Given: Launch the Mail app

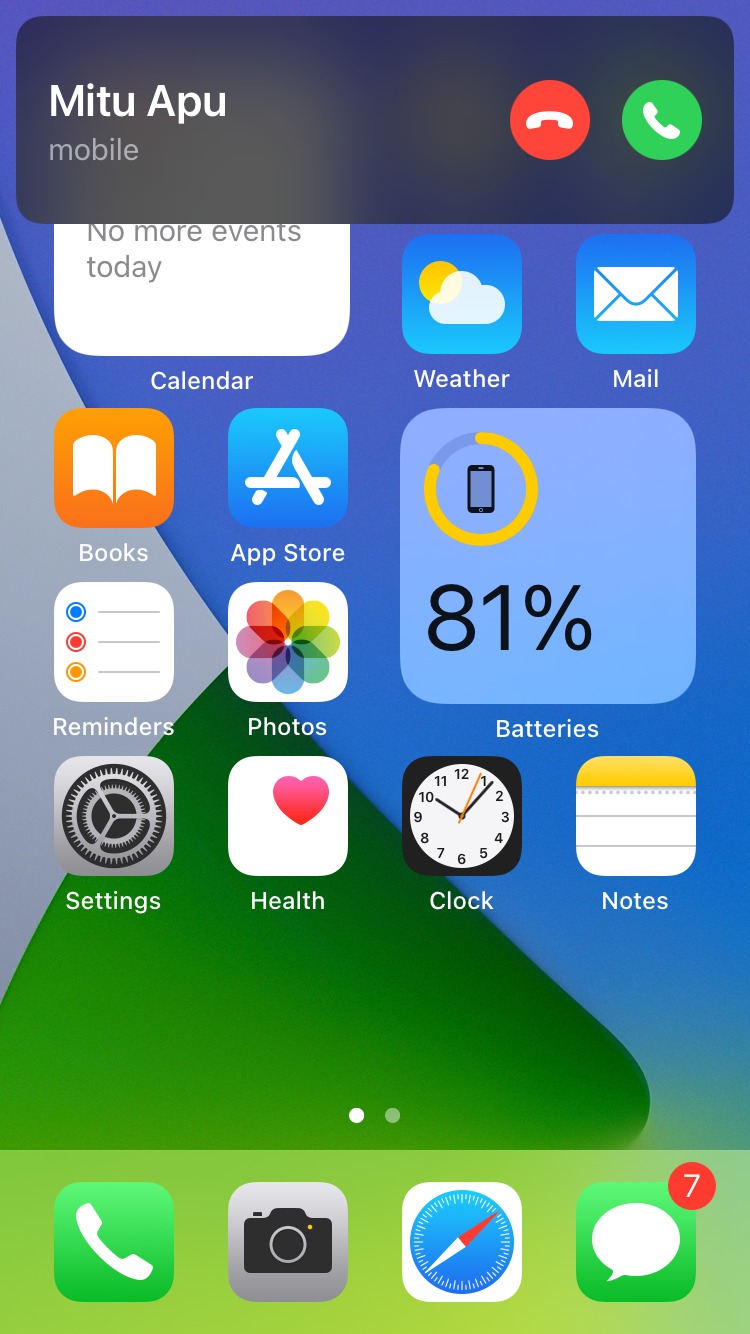Looking at the screenshot, I should (636, 294).
